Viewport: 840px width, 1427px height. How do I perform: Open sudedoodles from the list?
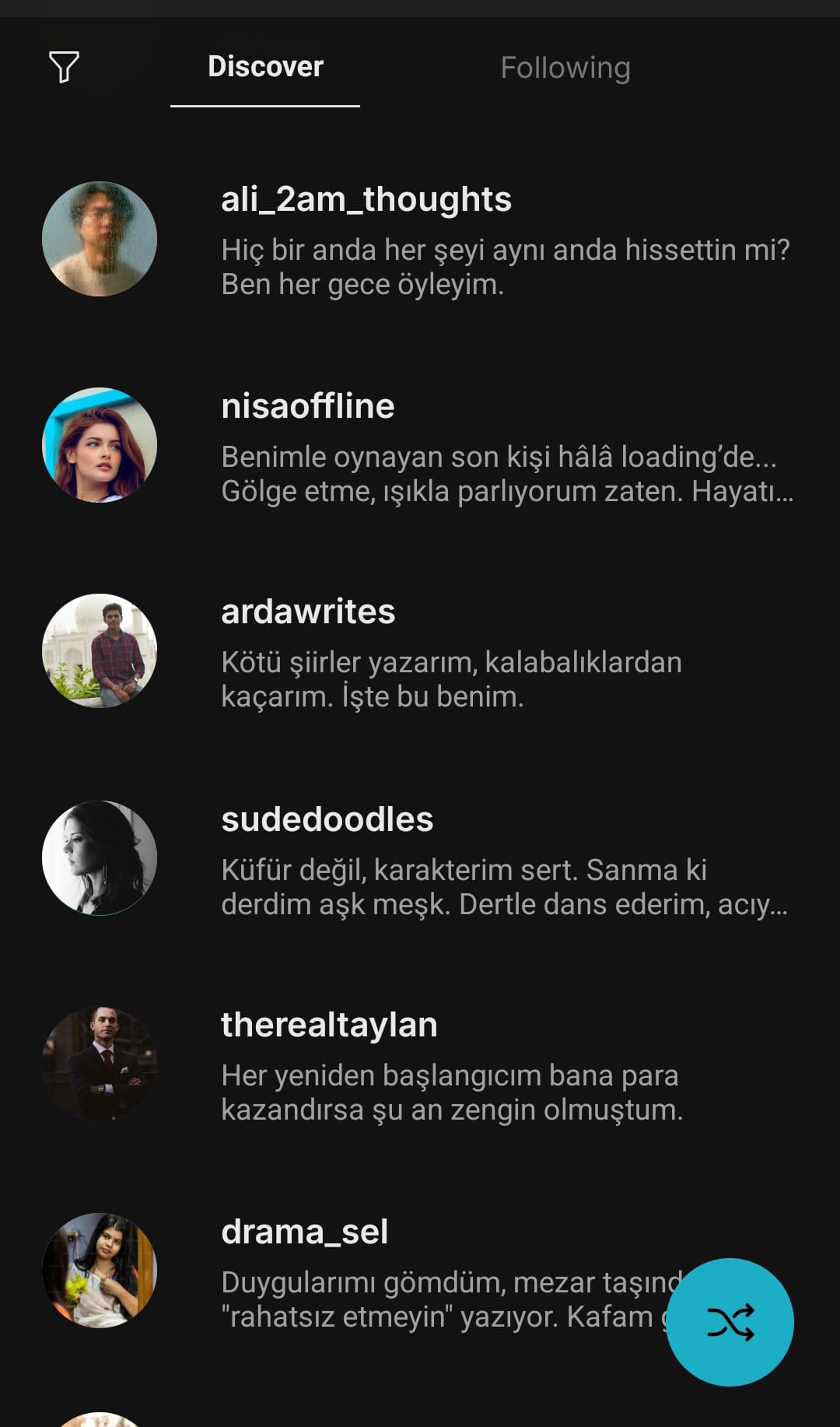tap(420, 858)
